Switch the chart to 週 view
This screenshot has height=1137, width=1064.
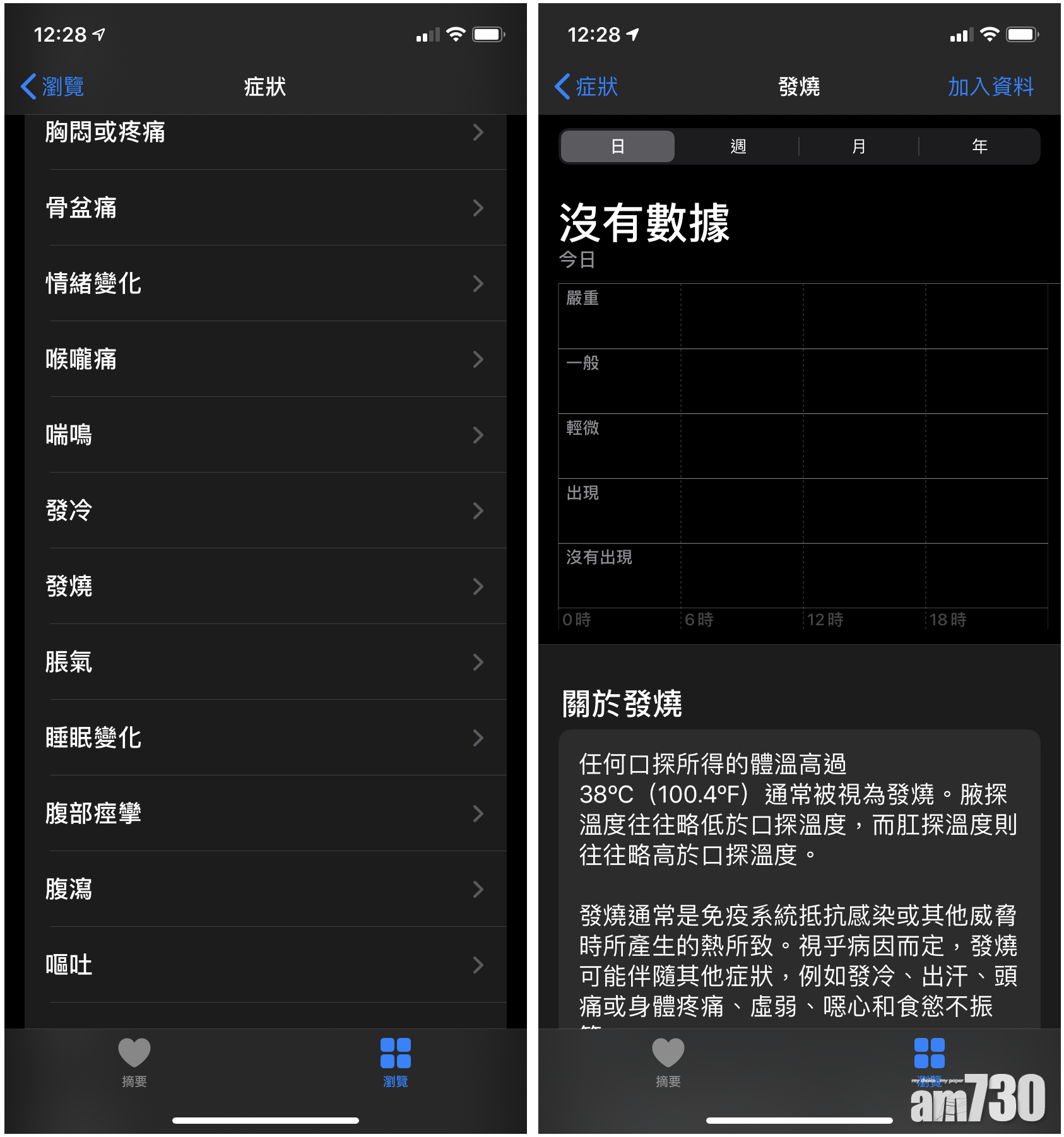[x=738, y=146]
